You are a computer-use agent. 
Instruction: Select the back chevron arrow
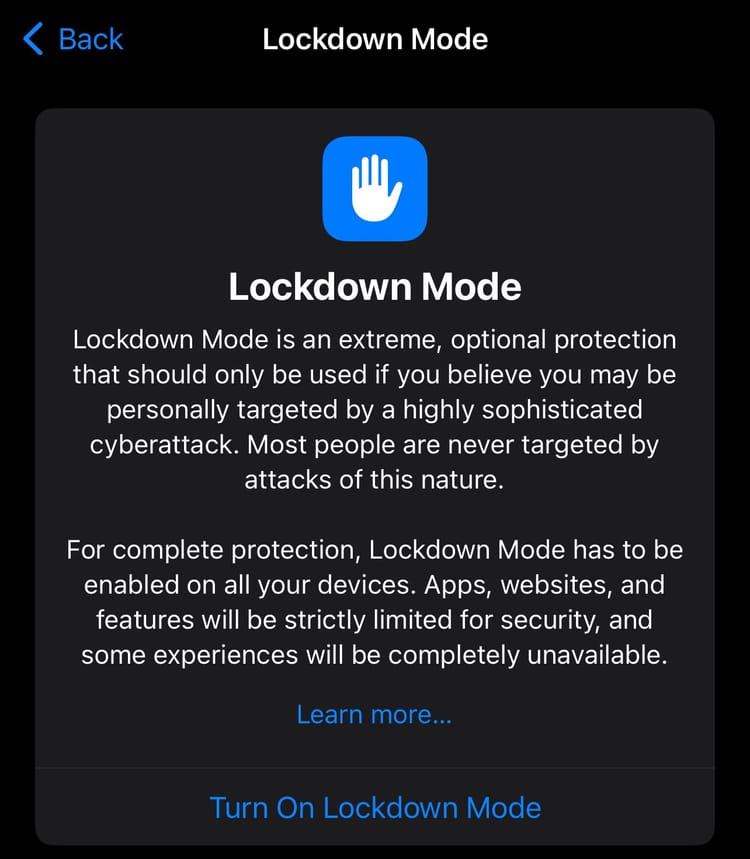click(x=29, y=39)
